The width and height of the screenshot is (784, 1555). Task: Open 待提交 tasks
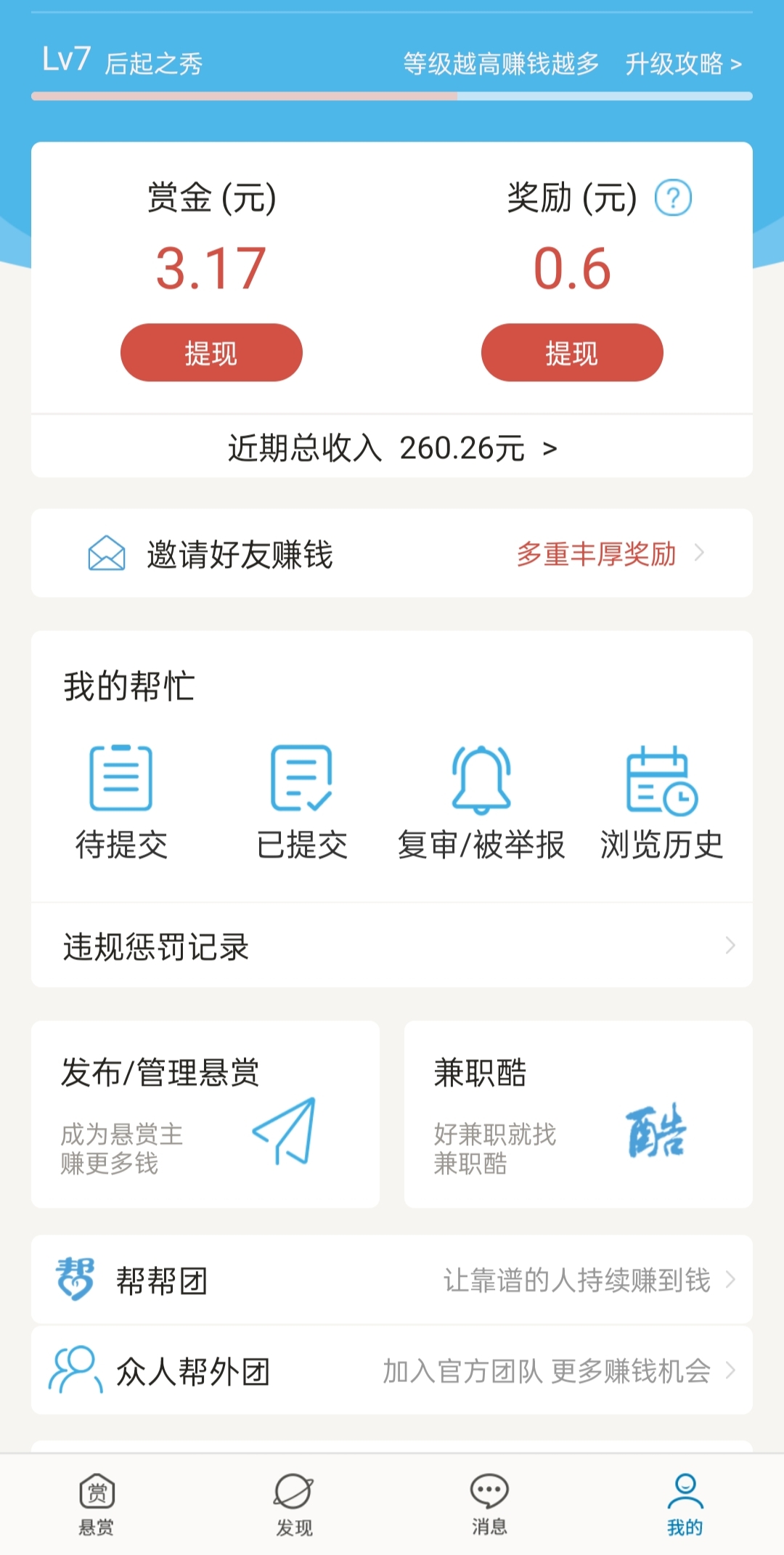pyautogui.click(x=121, y=803)
